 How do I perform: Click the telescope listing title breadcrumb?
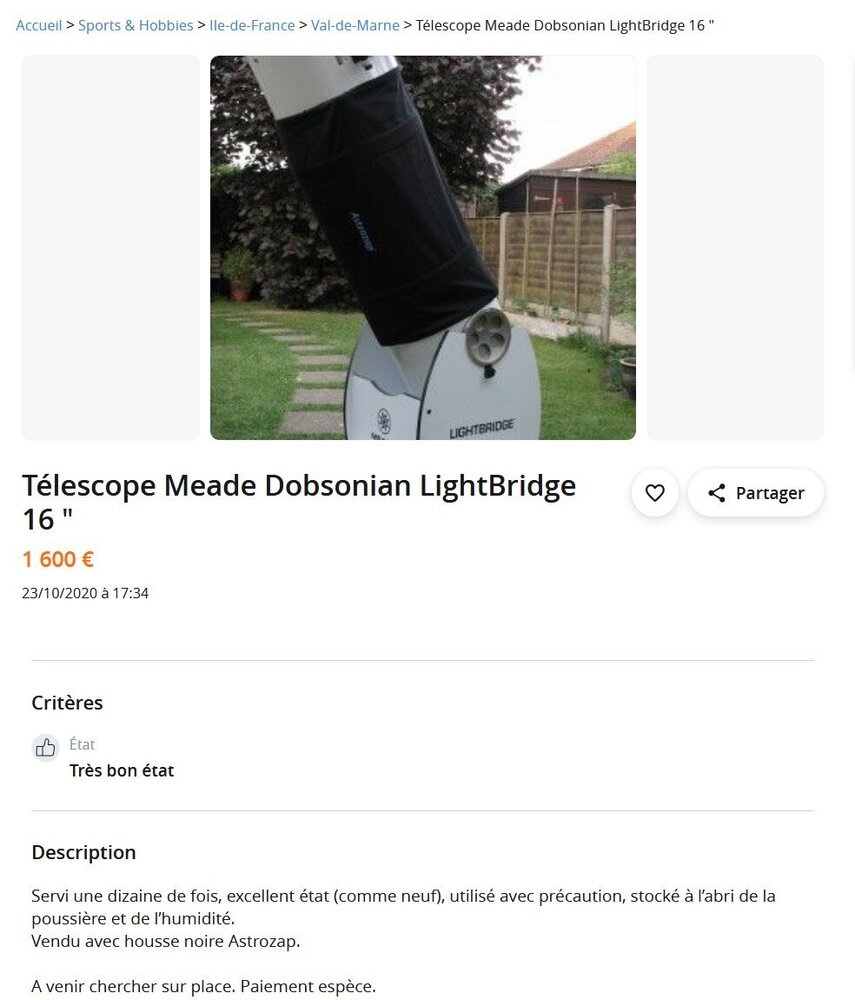[566, 25]
